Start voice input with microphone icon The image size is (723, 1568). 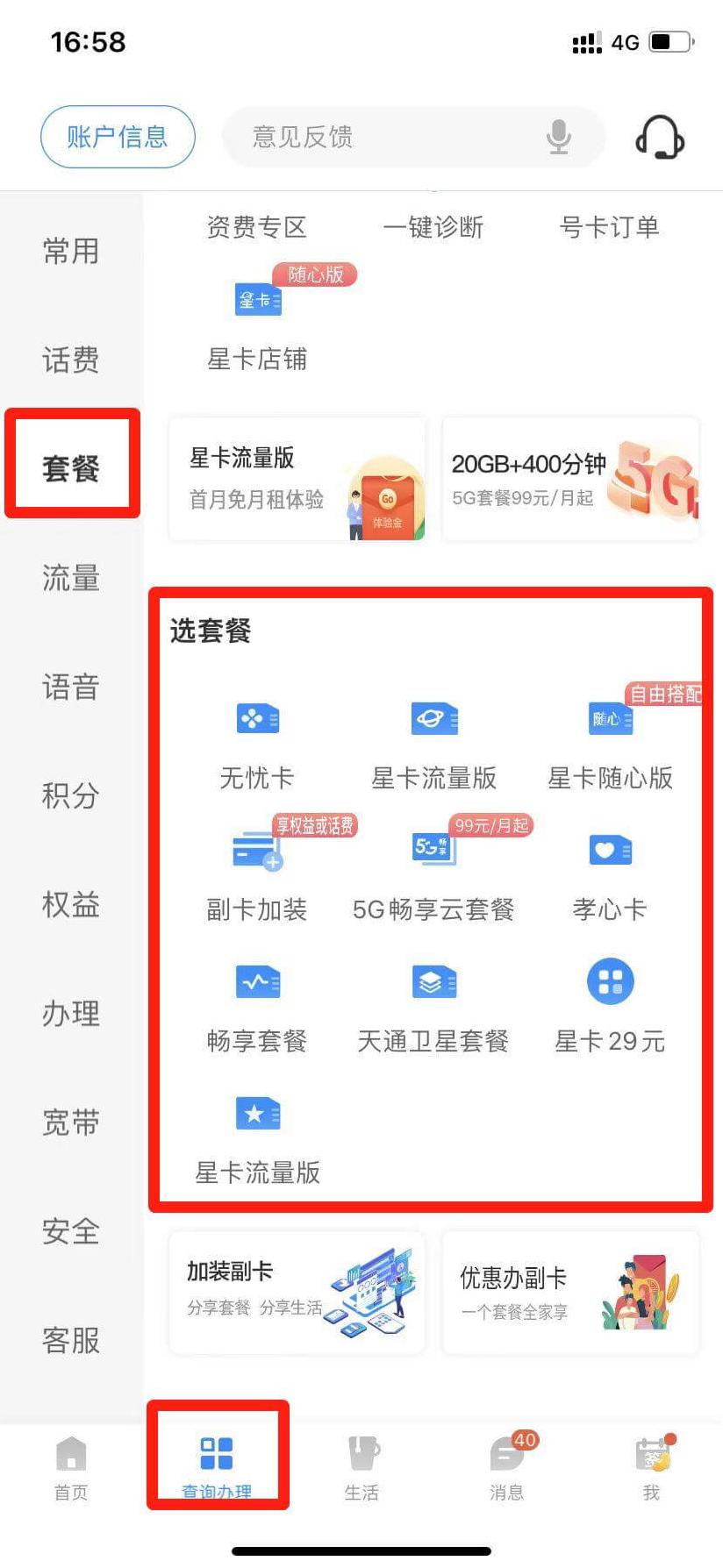pos(558,137)
